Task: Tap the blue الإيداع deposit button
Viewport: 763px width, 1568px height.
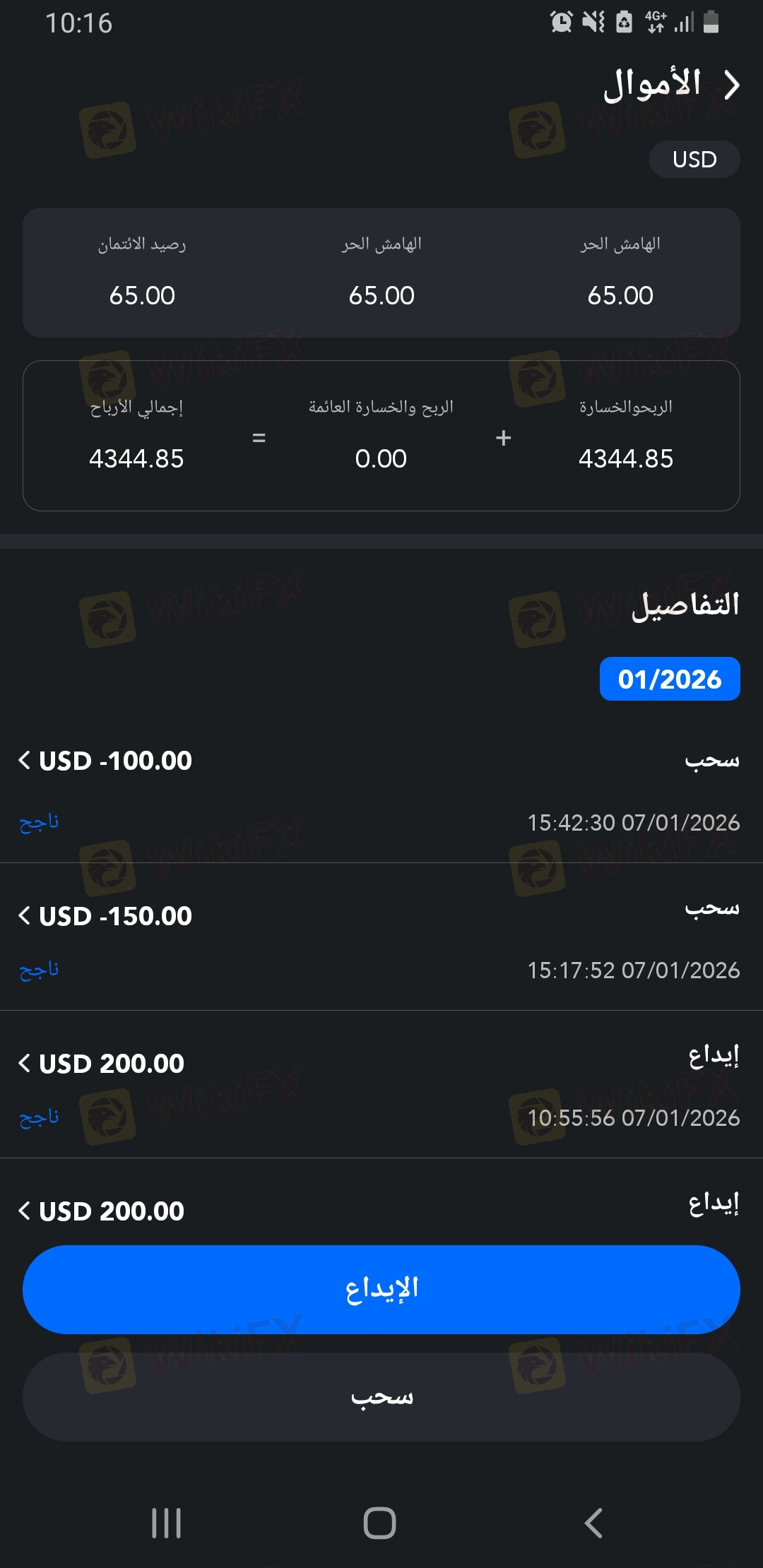Action: coord(381,1289)
